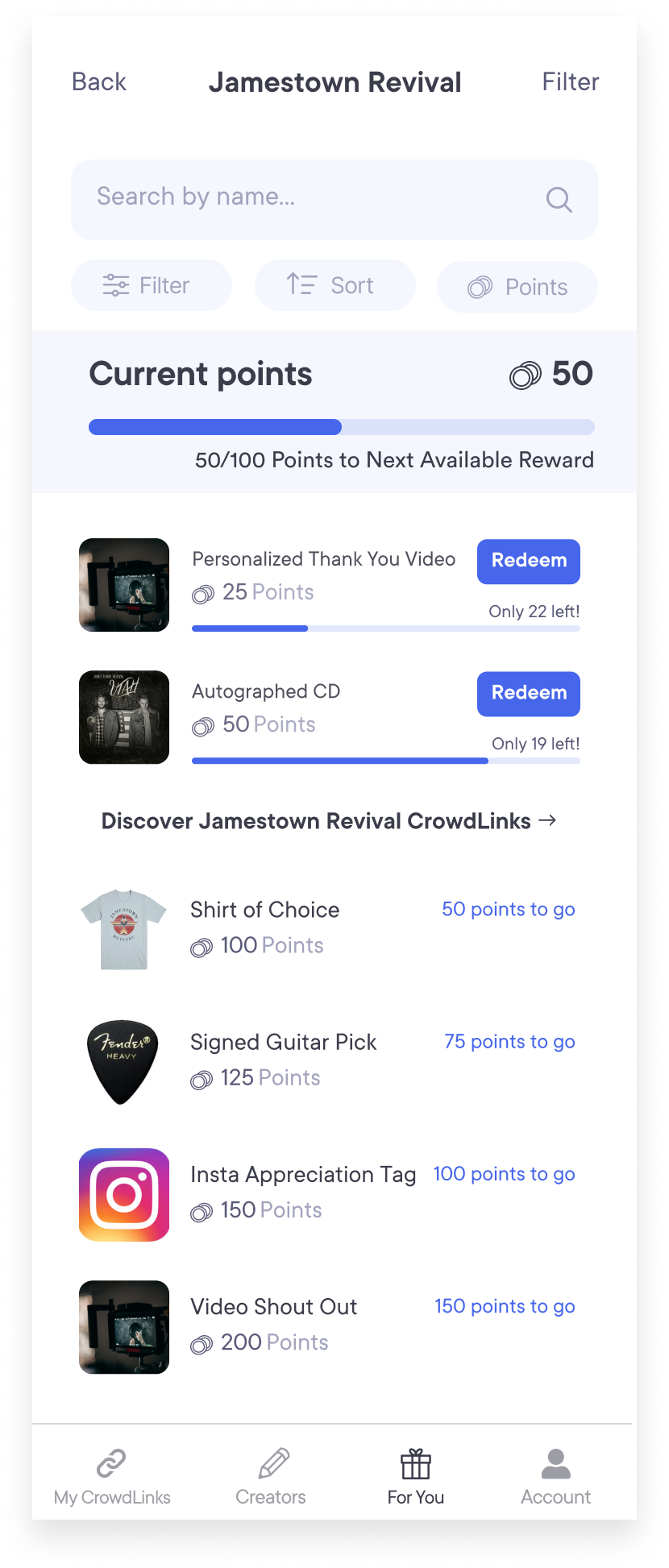Viewport: 669px width, 1568px height.
Task: Open the Account tab
Action: click(555, 1478)
